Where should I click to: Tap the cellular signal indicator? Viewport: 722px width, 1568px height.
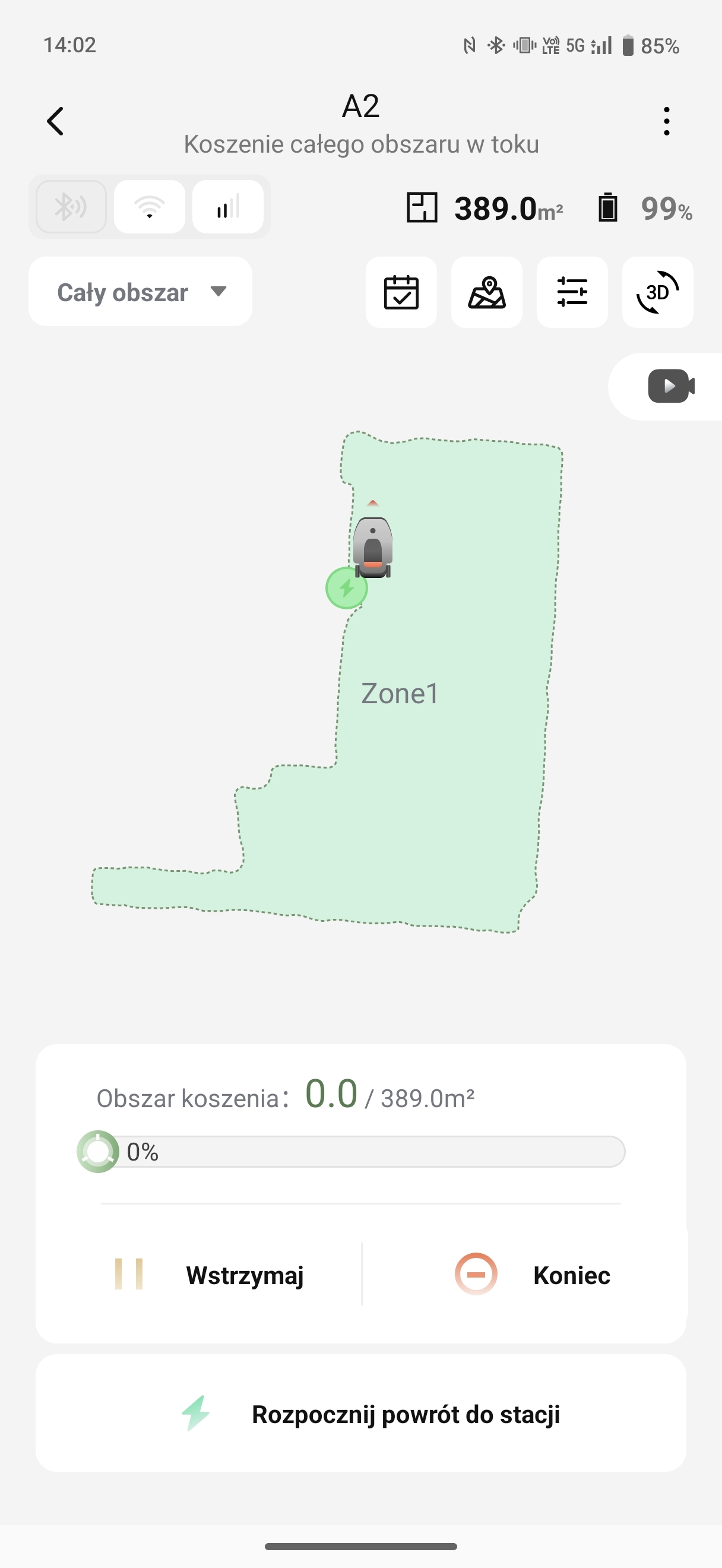point(228,207)
